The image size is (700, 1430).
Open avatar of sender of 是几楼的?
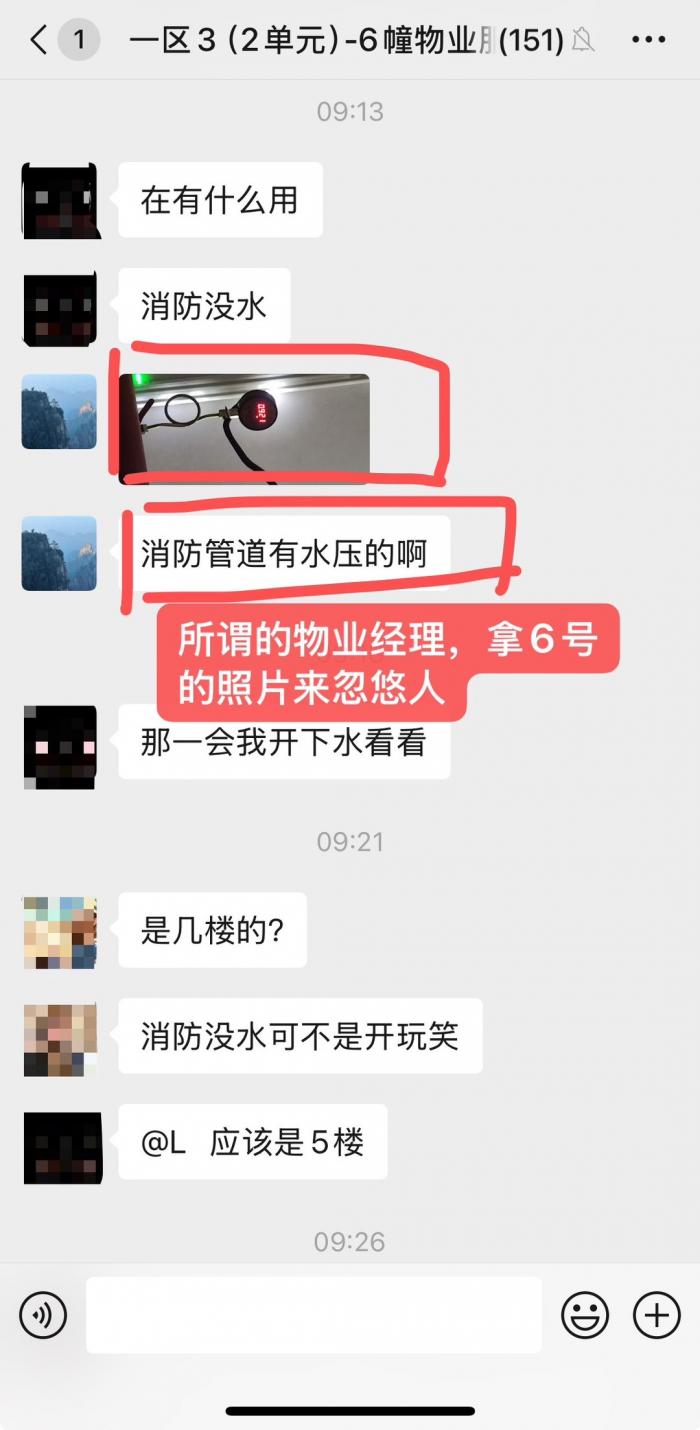[59, 932]
